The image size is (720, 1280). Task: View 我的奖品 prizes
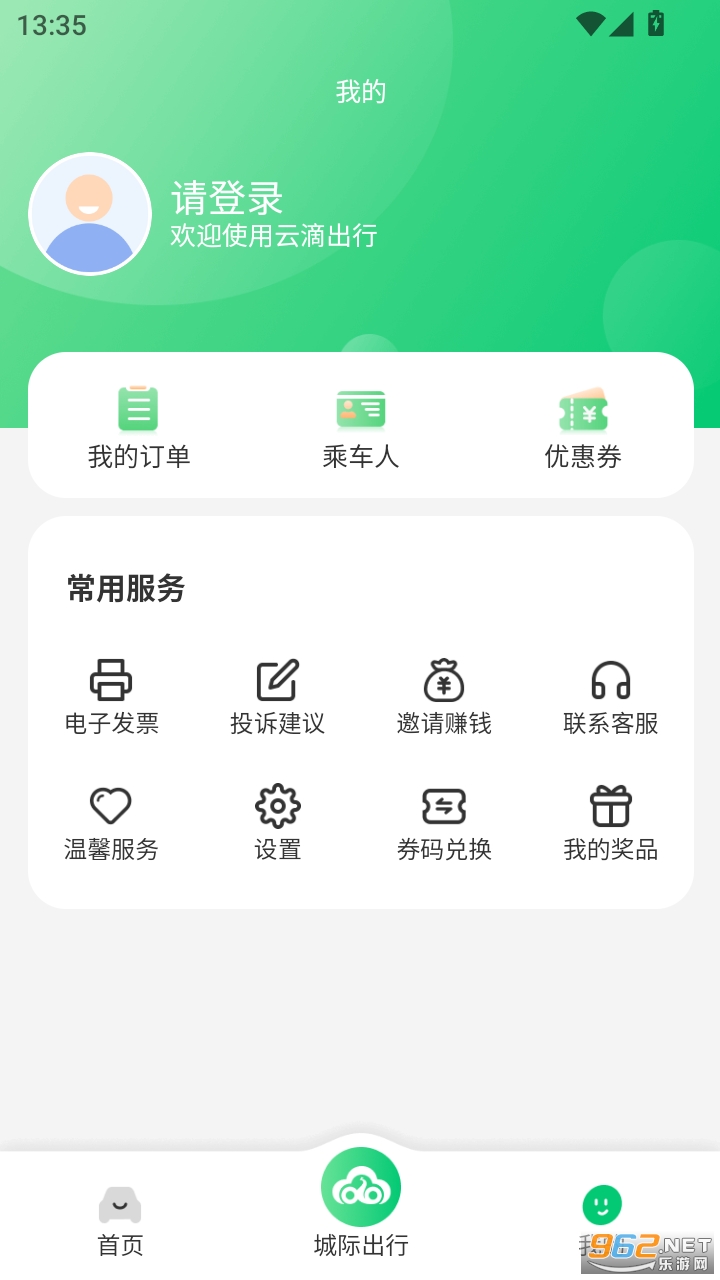point(611,823)
